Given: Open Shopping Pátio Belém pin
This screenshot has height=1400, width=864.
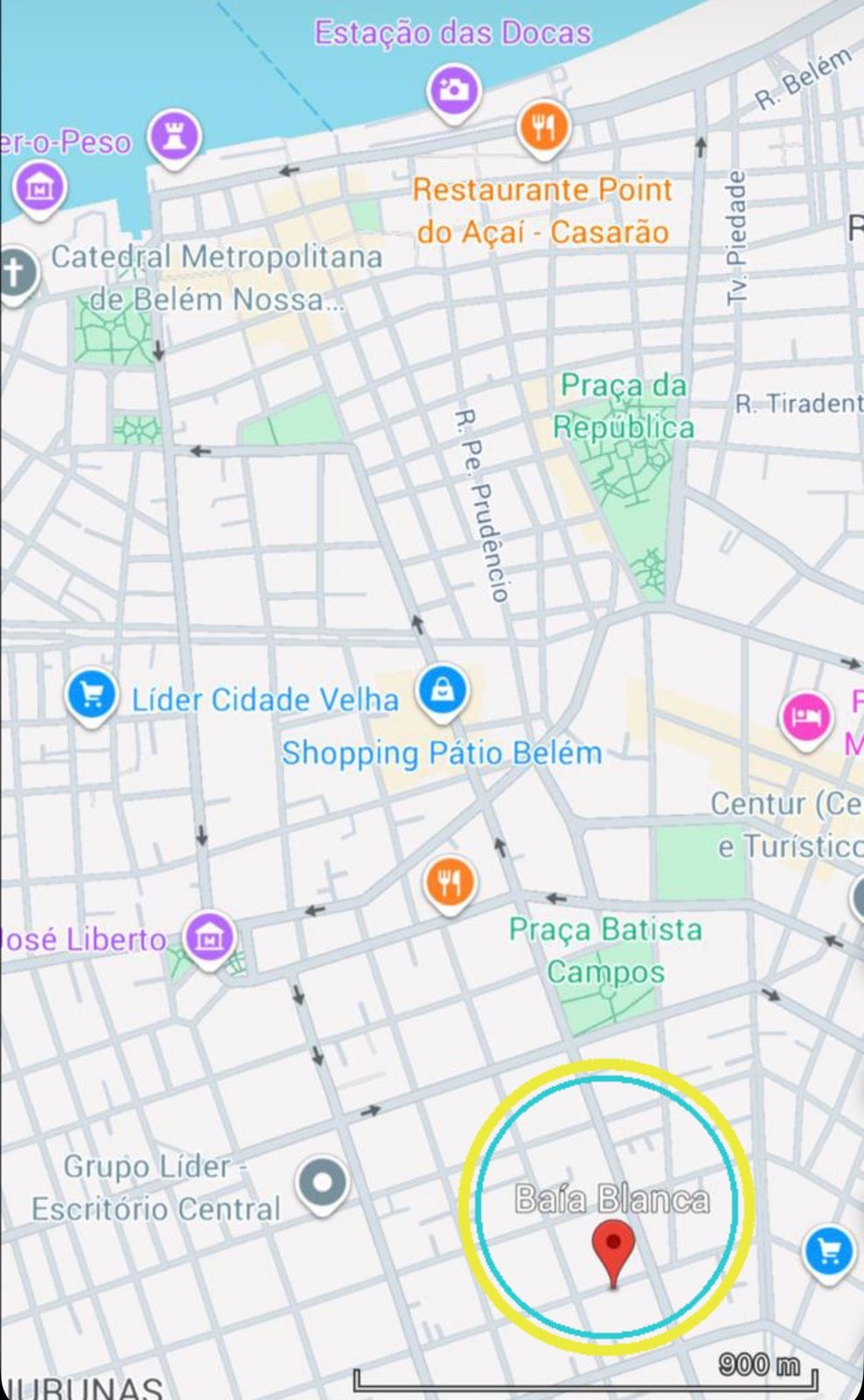Looking at the screenshot, I should (442, 693).
